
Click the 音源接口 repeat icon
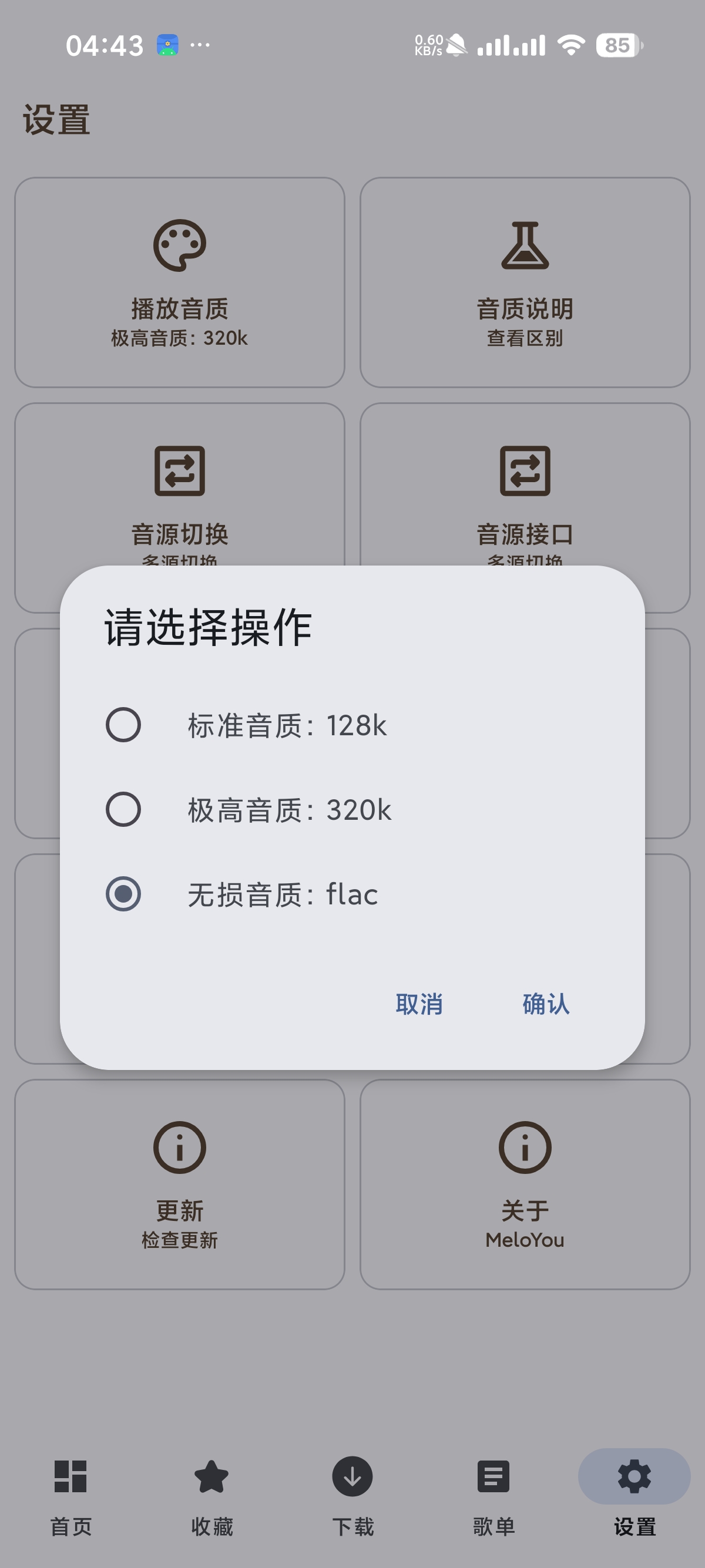click(526, 472)
